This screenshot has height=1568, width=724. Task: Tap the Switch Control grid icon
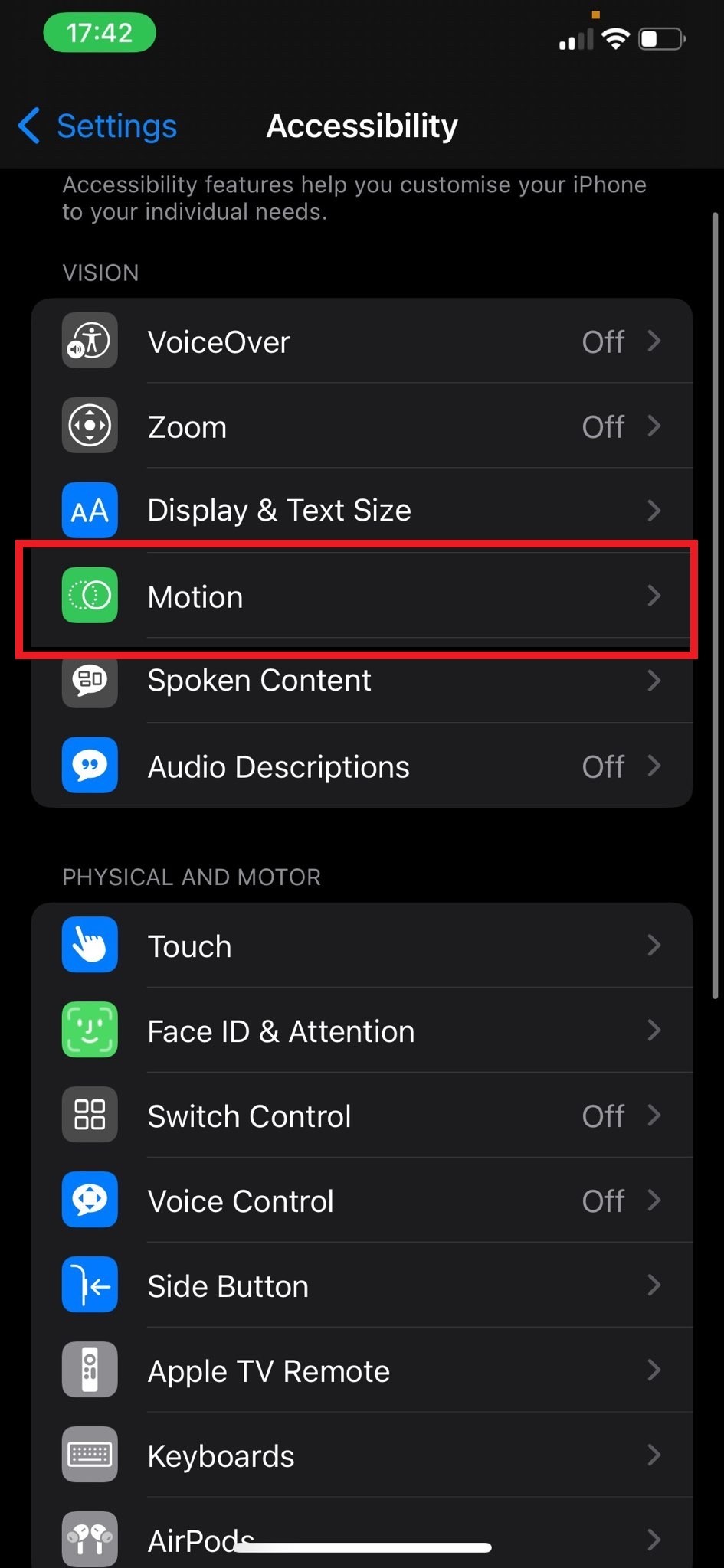coord(90,1115)
